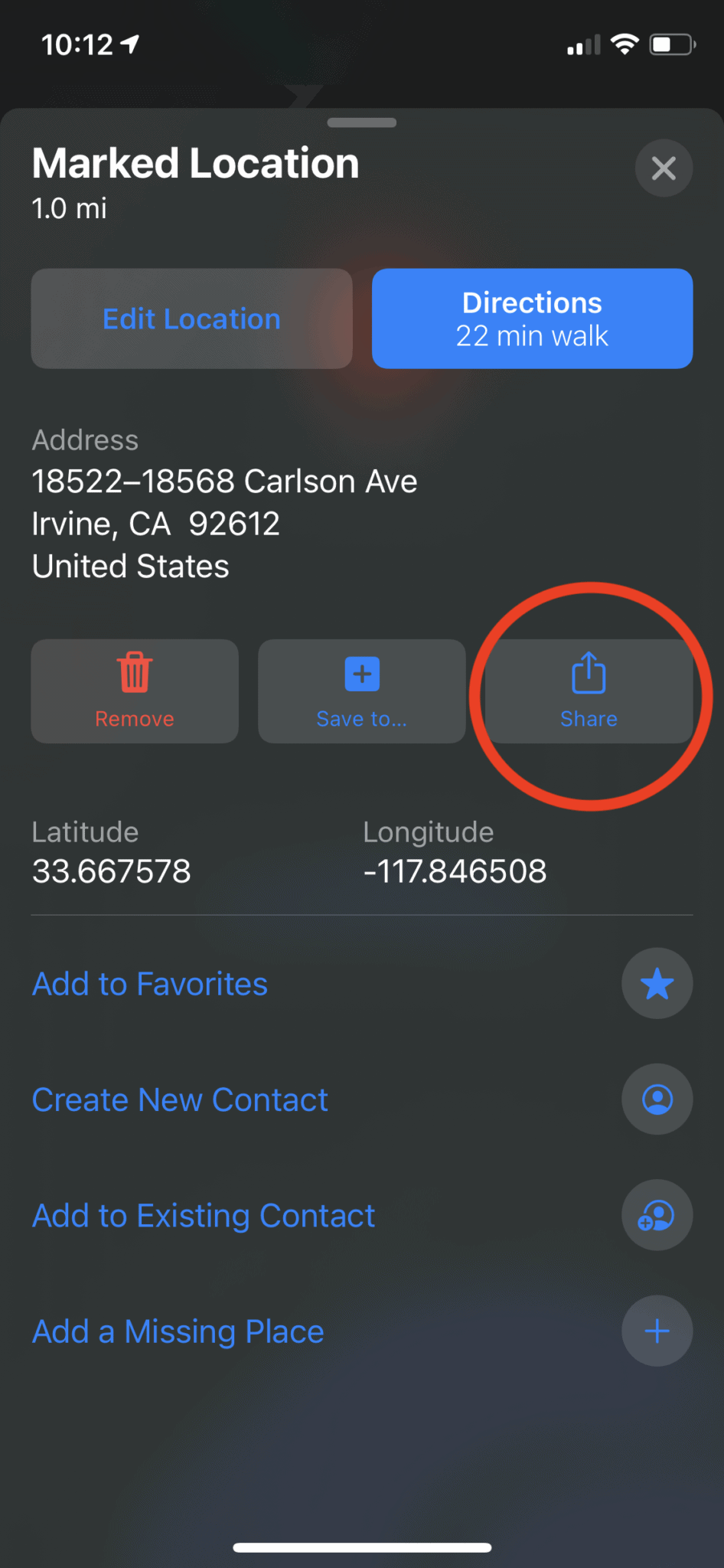The height and width of the screenshot is (1568, 724).
Task: Tap the Wi-Fi icon in the status bar
Action: click(x=625, y=44)
